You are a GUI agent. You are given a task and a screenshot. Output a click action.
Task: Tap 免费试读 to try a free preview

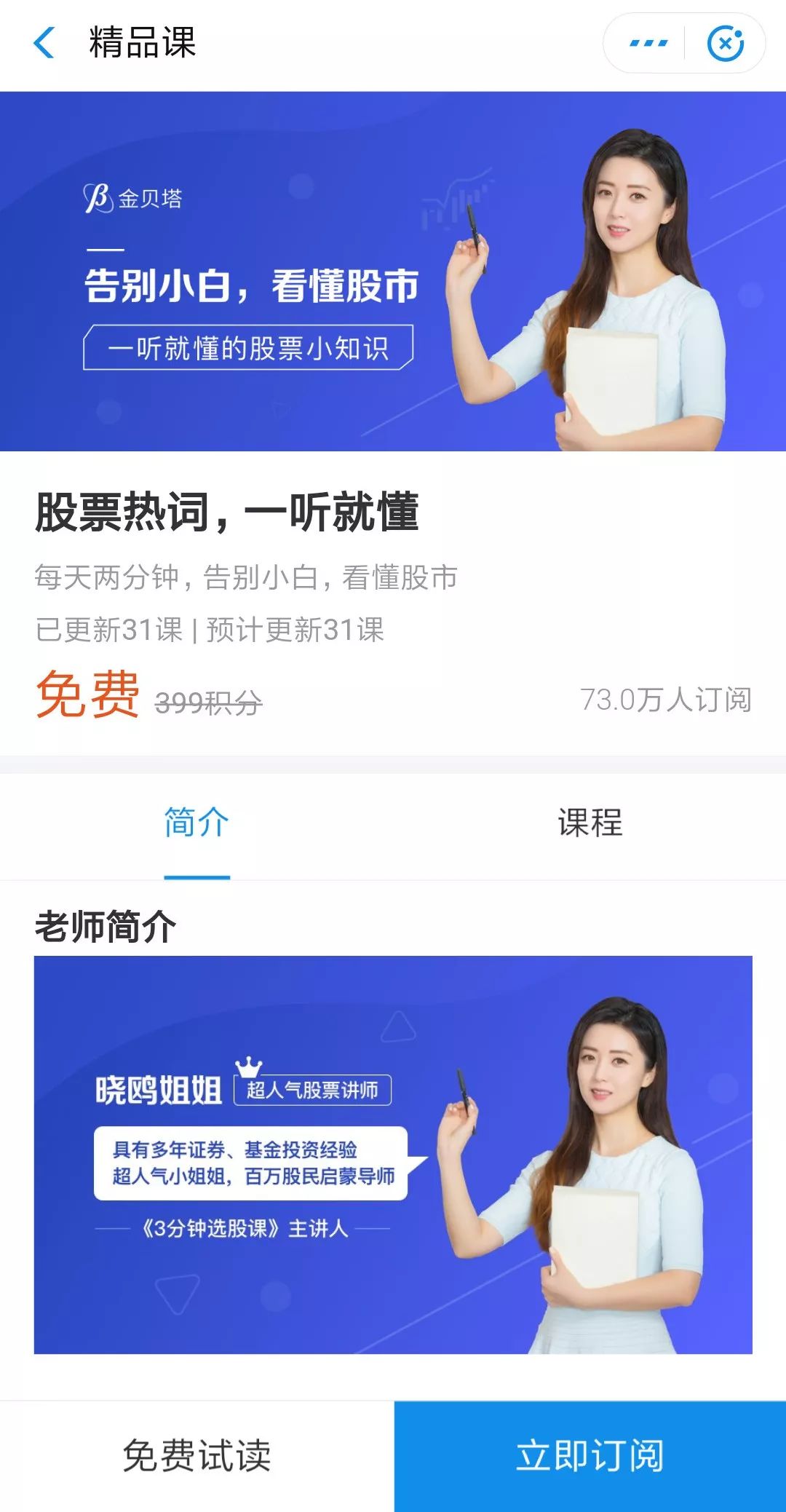pyautogui.click(x=196, y=1456)
